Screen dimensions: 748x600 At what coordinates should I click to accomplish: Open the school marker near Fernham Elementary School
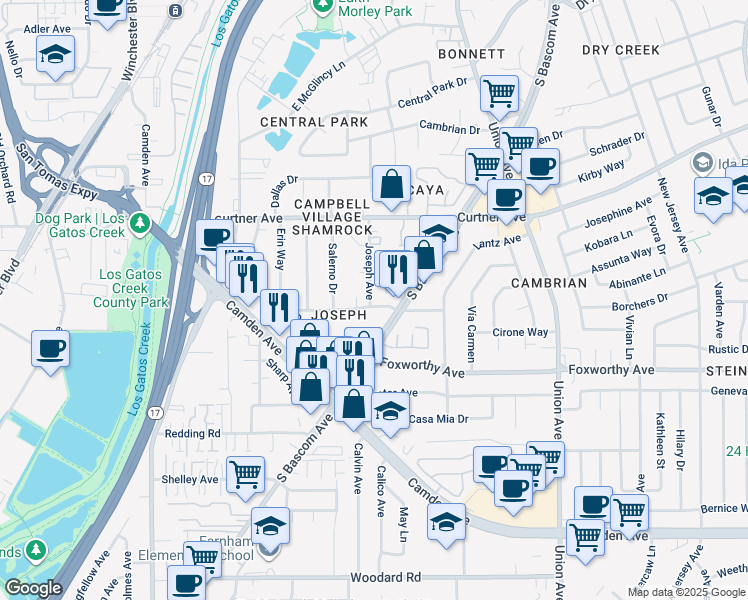(x=270, y=529)
